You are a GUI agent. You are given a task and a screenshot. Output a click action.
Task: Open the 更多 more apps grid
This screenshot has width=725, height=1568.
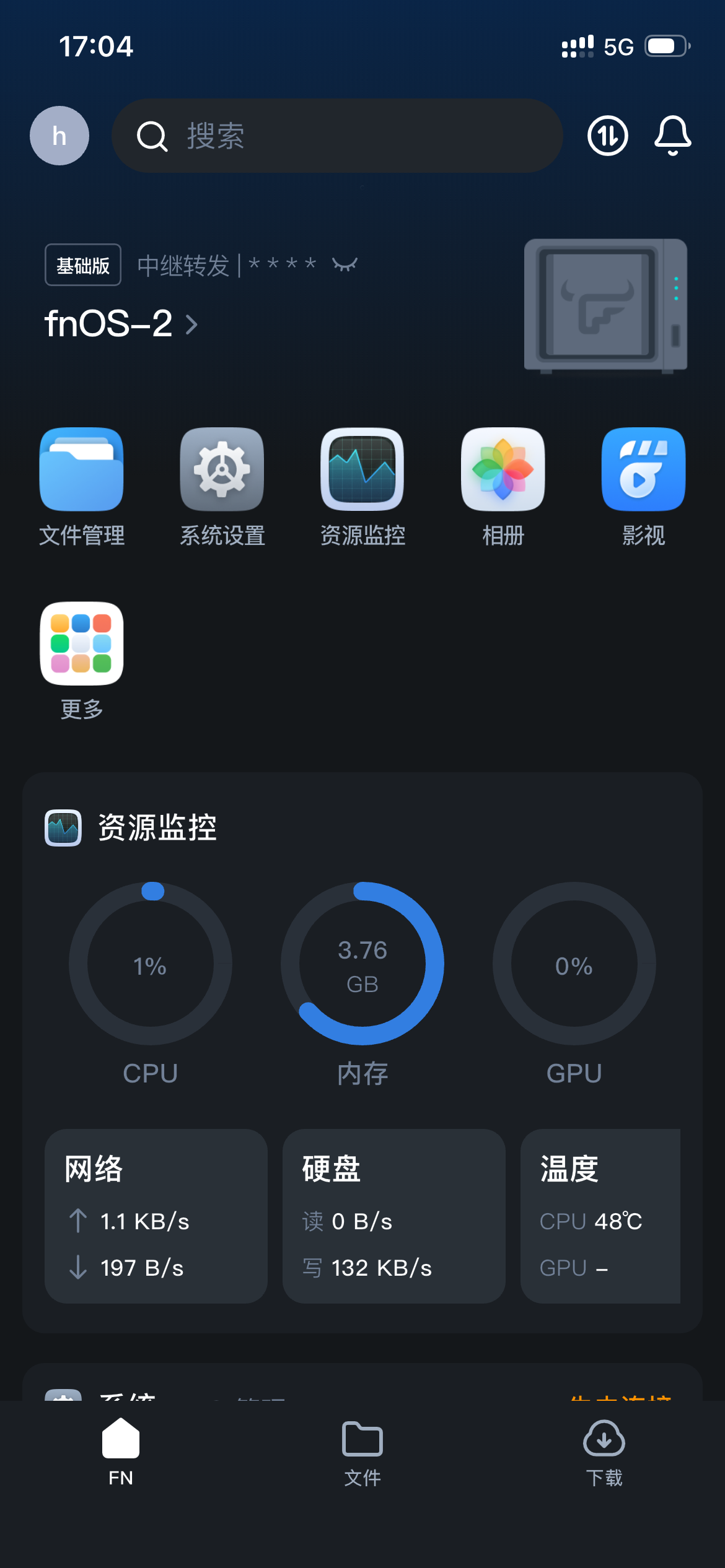tap(81, 644)
